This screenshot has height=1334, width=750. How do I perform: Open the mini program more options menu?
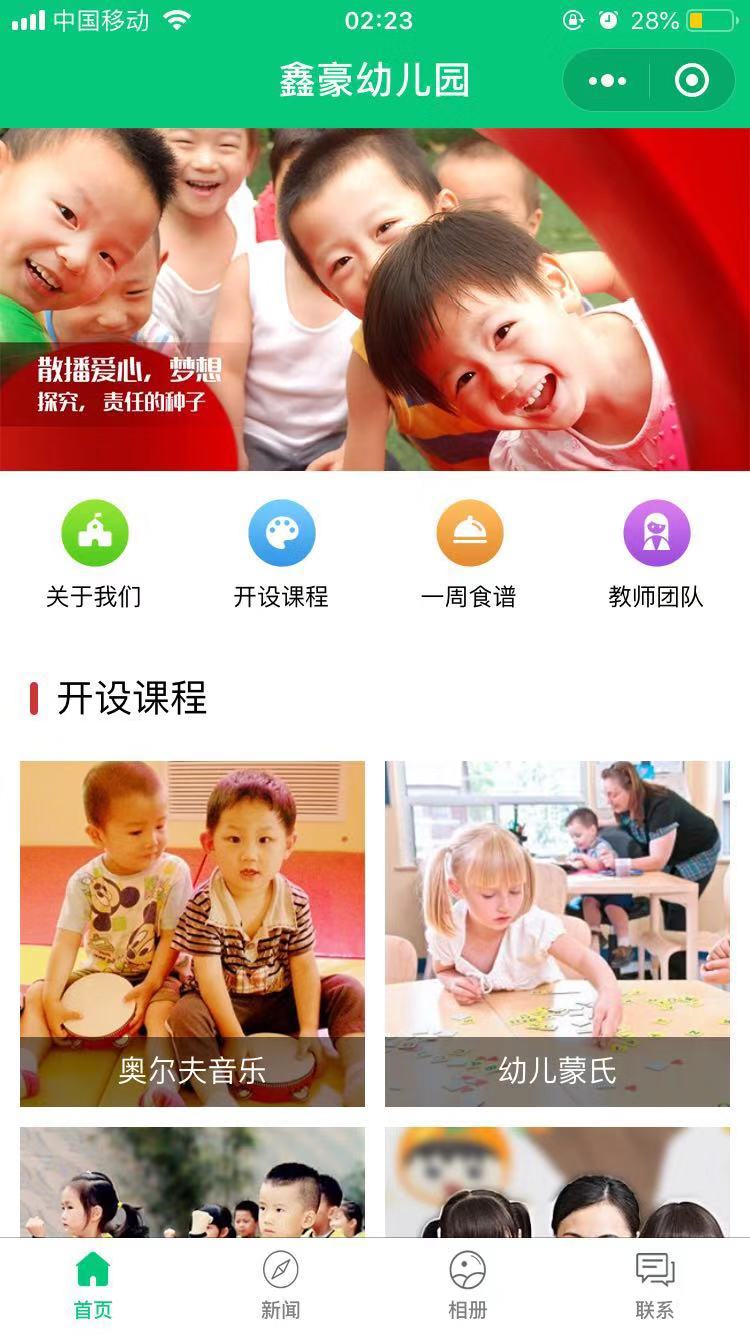608,81
